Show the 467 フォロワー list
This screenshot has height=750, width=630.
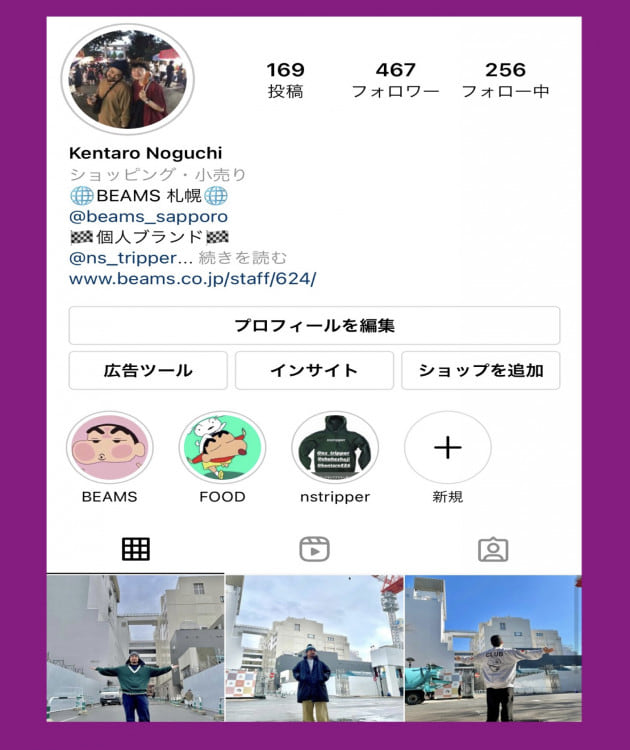click(395, 80)
